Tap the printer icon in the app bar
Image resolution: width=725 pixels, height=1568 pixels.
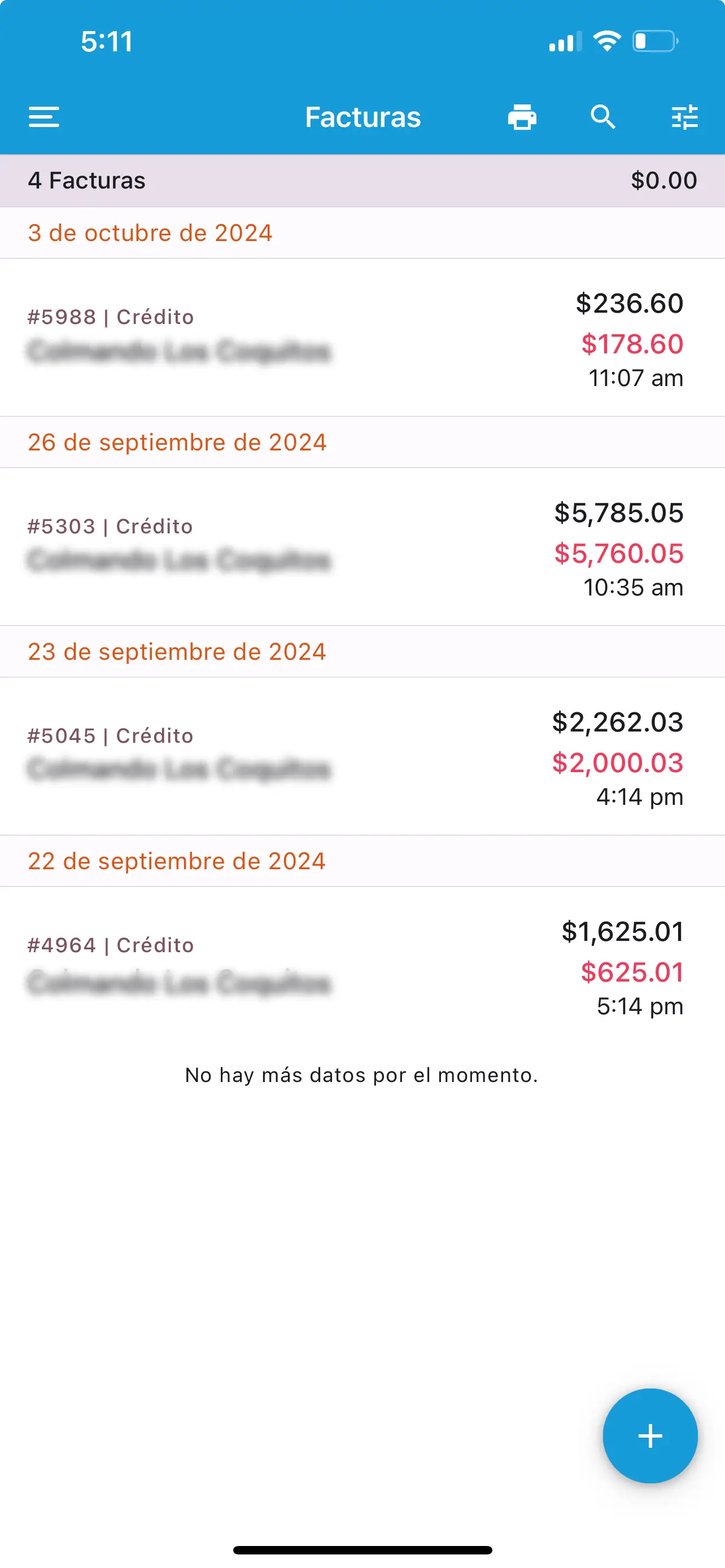click(522, 117)
